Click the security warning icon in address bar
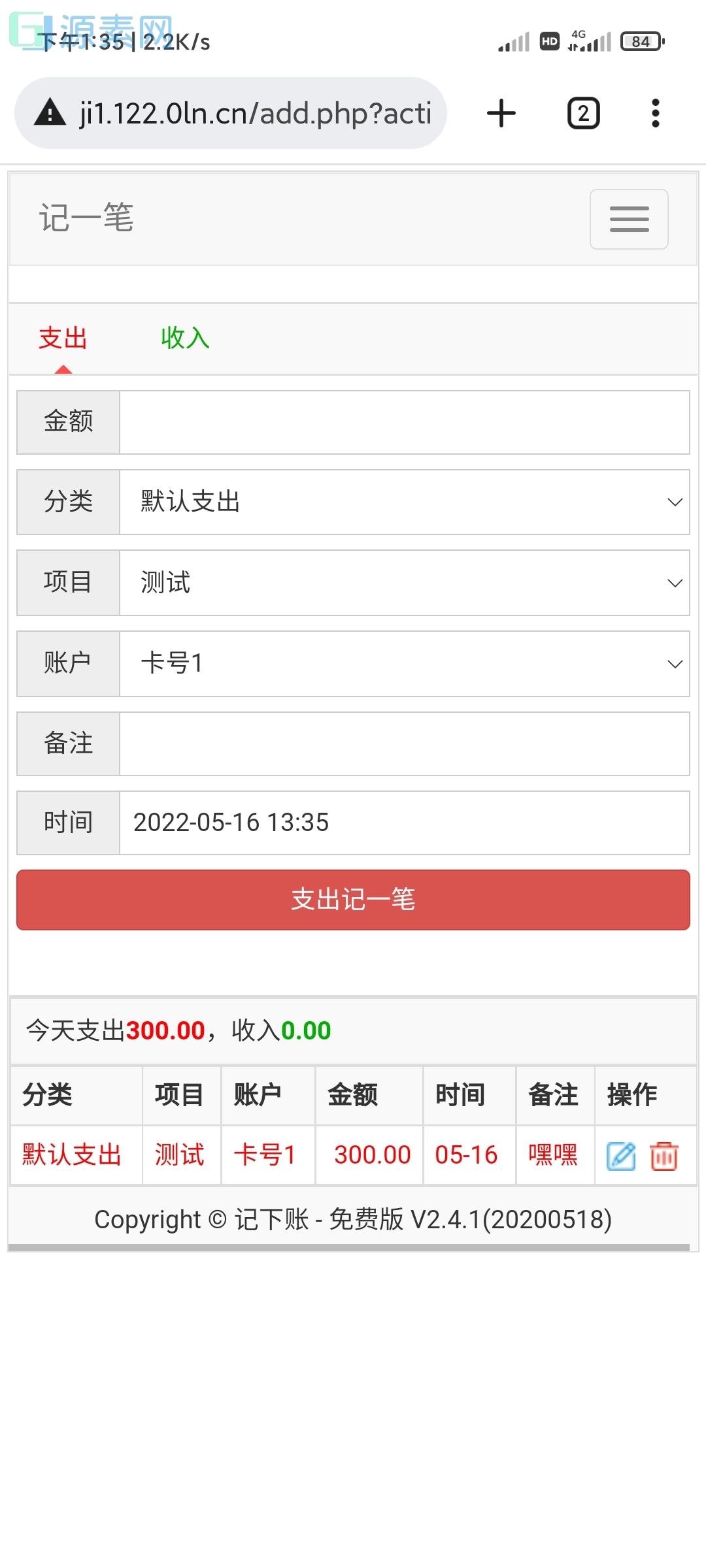706x1568 pixels. (x=50, y=112)
